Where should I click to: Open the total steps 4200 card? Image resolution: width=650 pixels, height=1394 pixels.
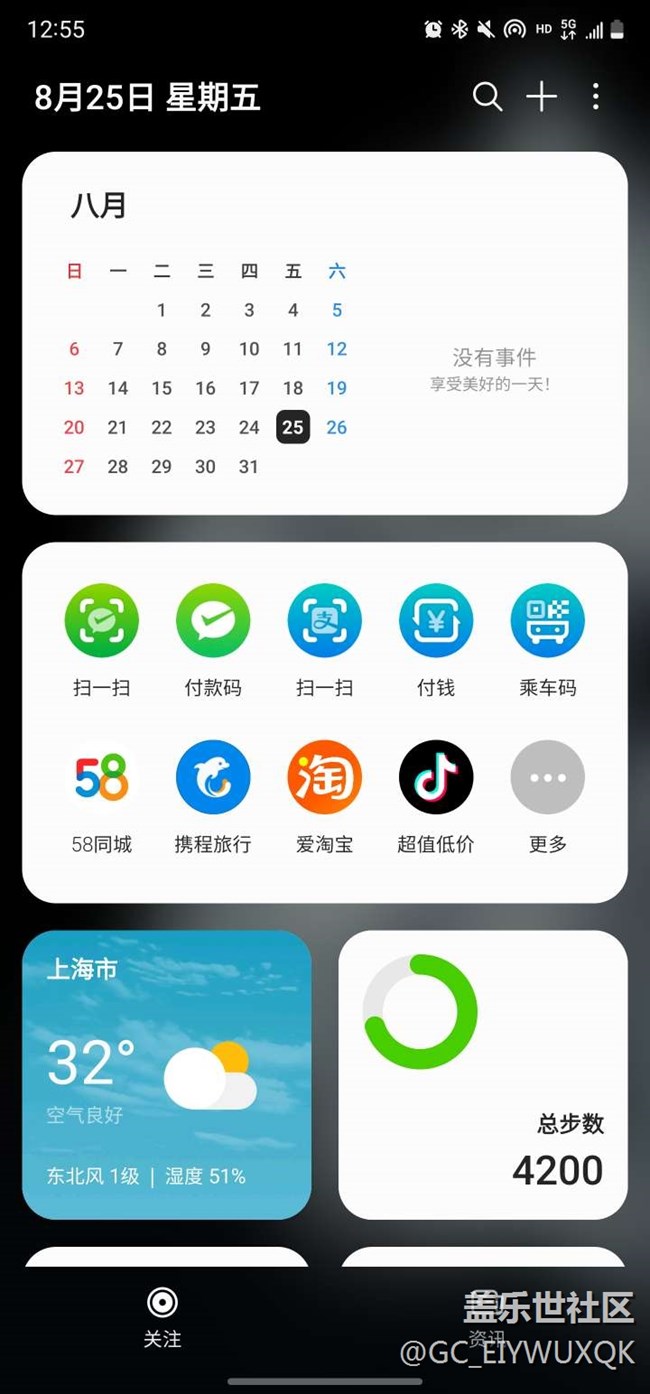pyautogui.click(x=483, y=1075)
